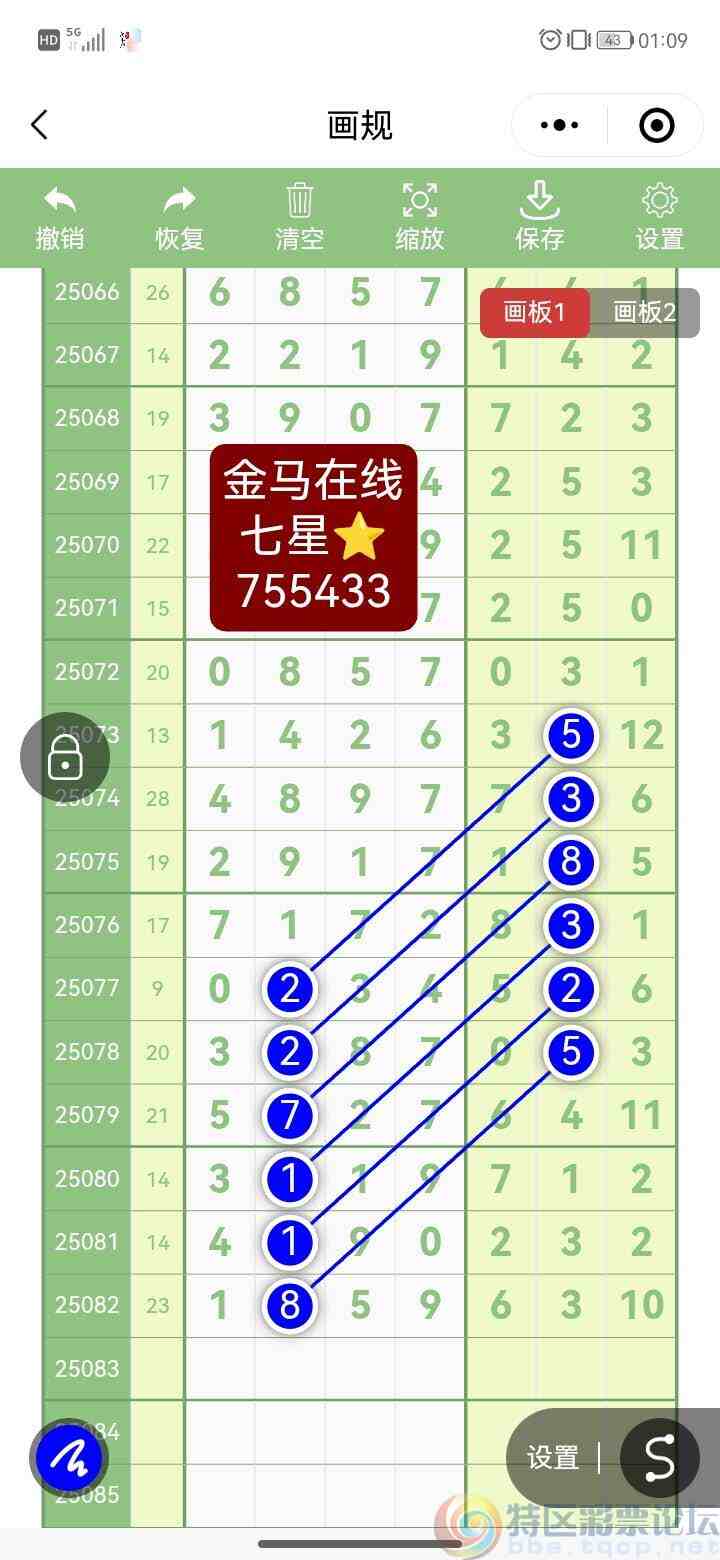
Task: Switch to the 画板2 tab
Action: tap(642, 312)
